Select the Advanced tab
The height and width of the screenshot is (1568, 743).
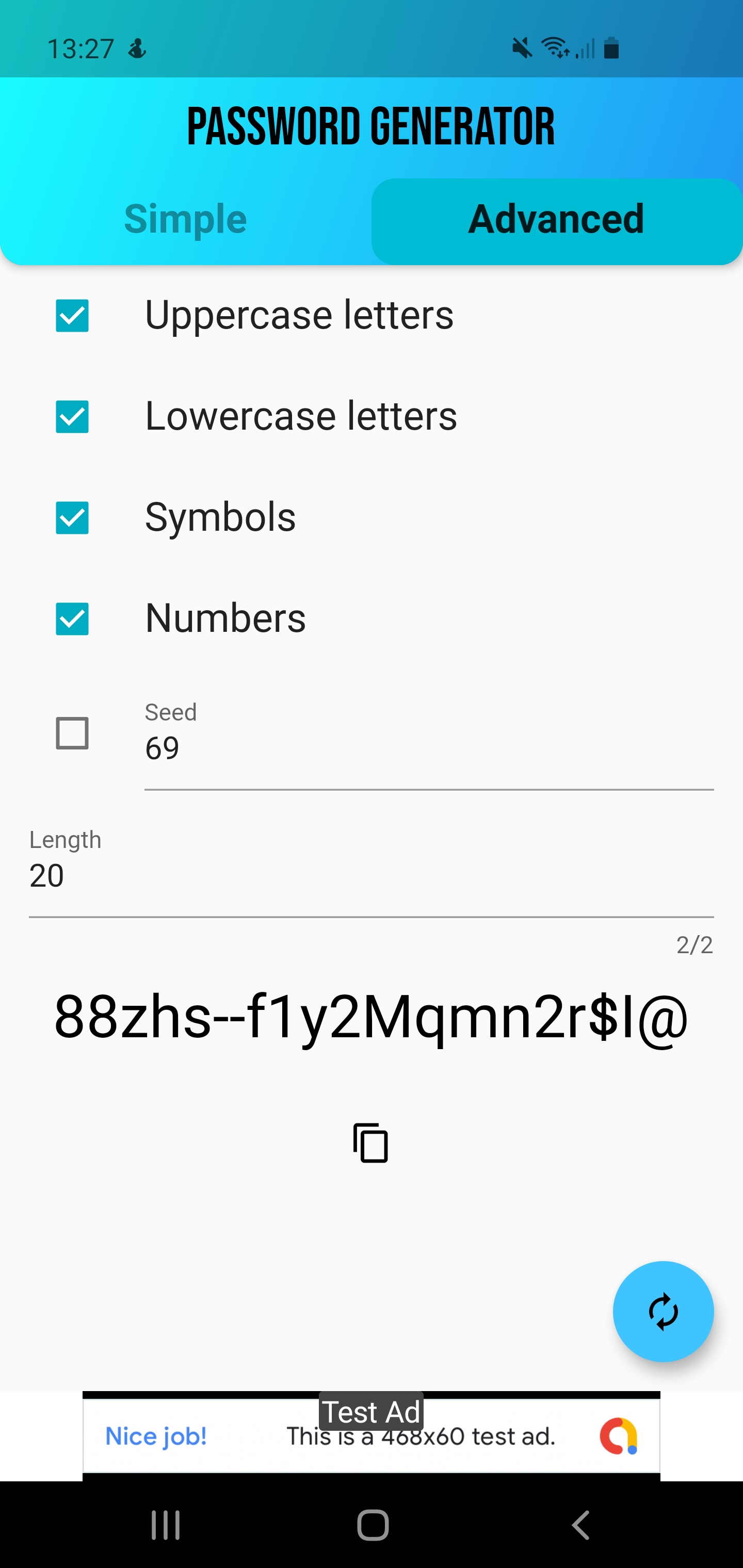pyautogui.click(x=556, y=220)
